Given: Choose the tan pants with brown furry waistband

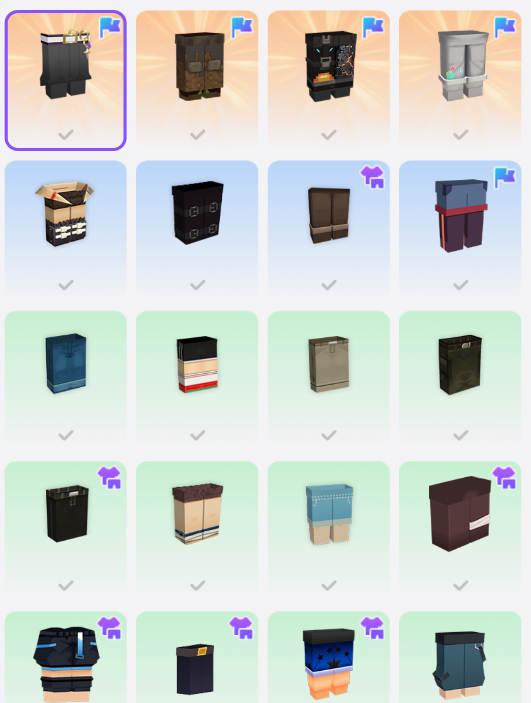Looking at the screenshot, I should click(197, 529).
